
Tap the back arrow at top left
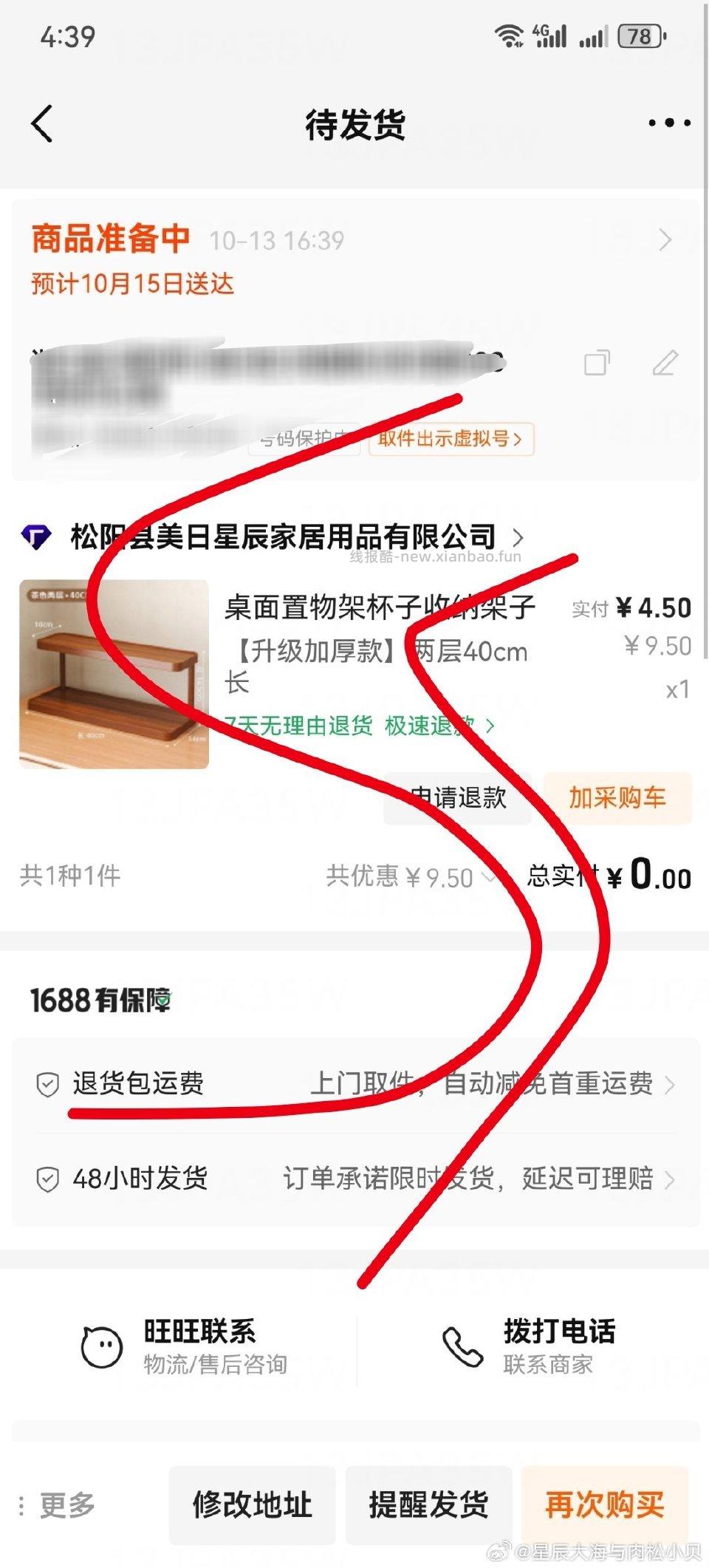click(x=42, y=124)
